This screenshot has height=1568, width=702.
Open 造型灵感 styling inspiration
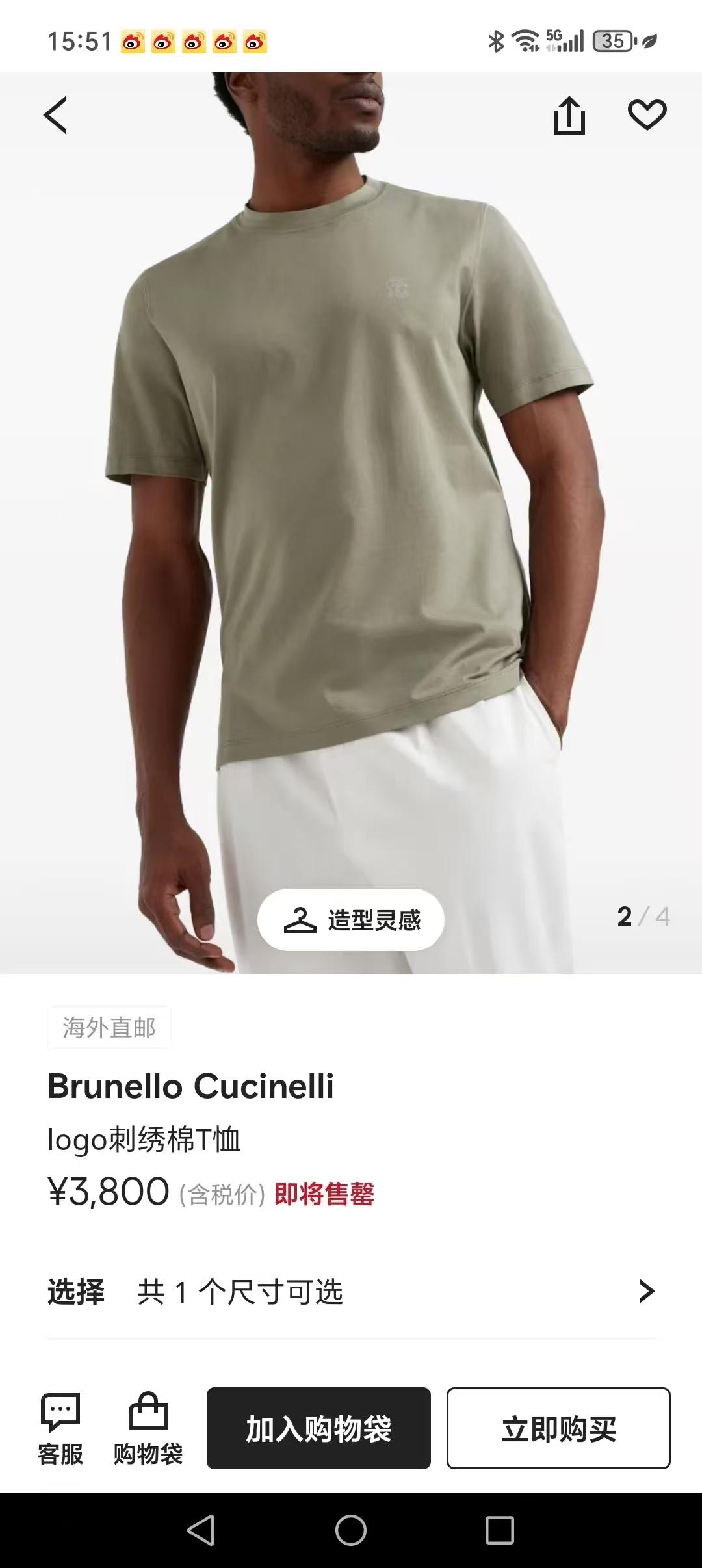click(351, 919)
